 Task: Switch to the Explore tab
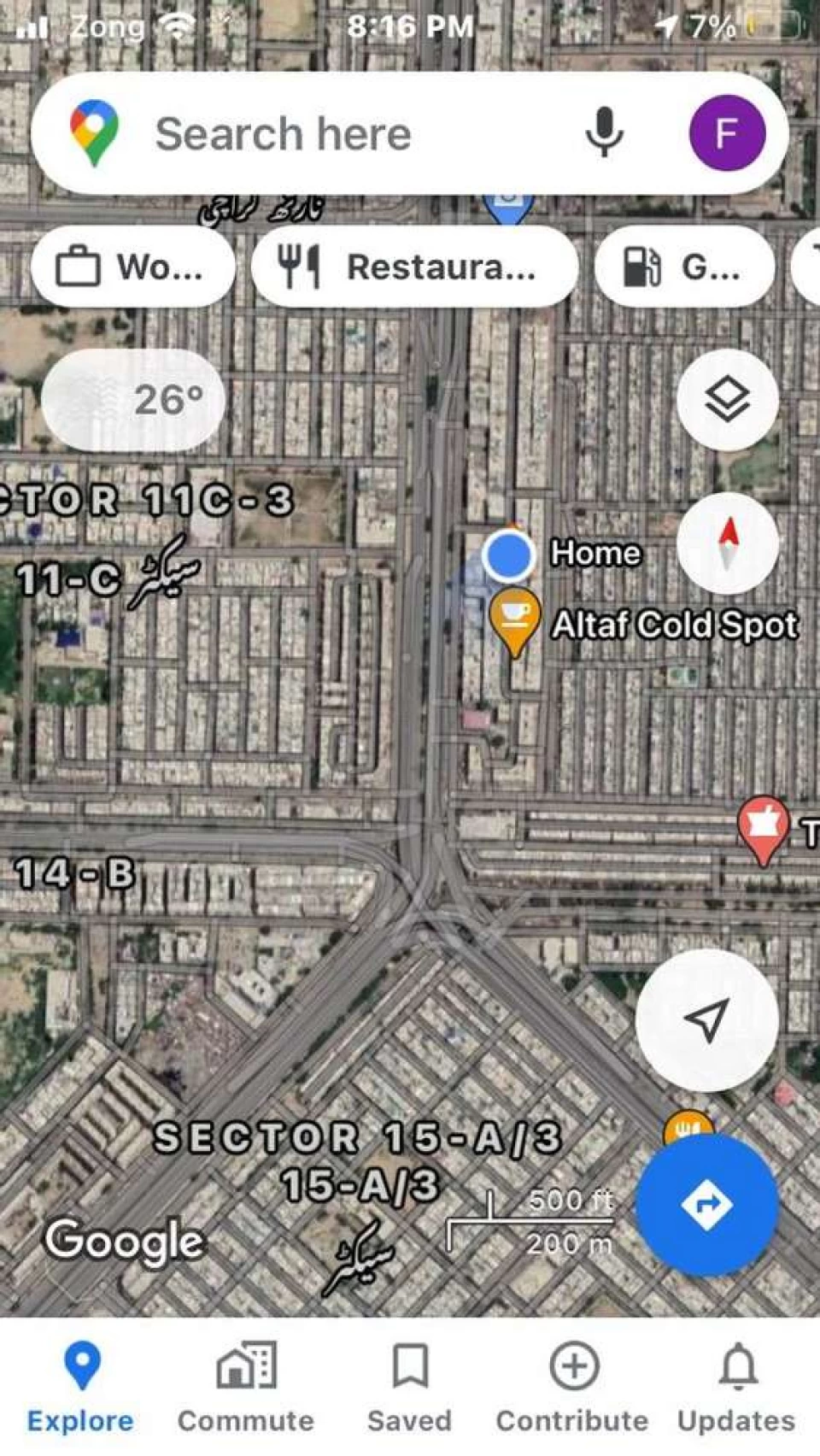point(80,1388)
